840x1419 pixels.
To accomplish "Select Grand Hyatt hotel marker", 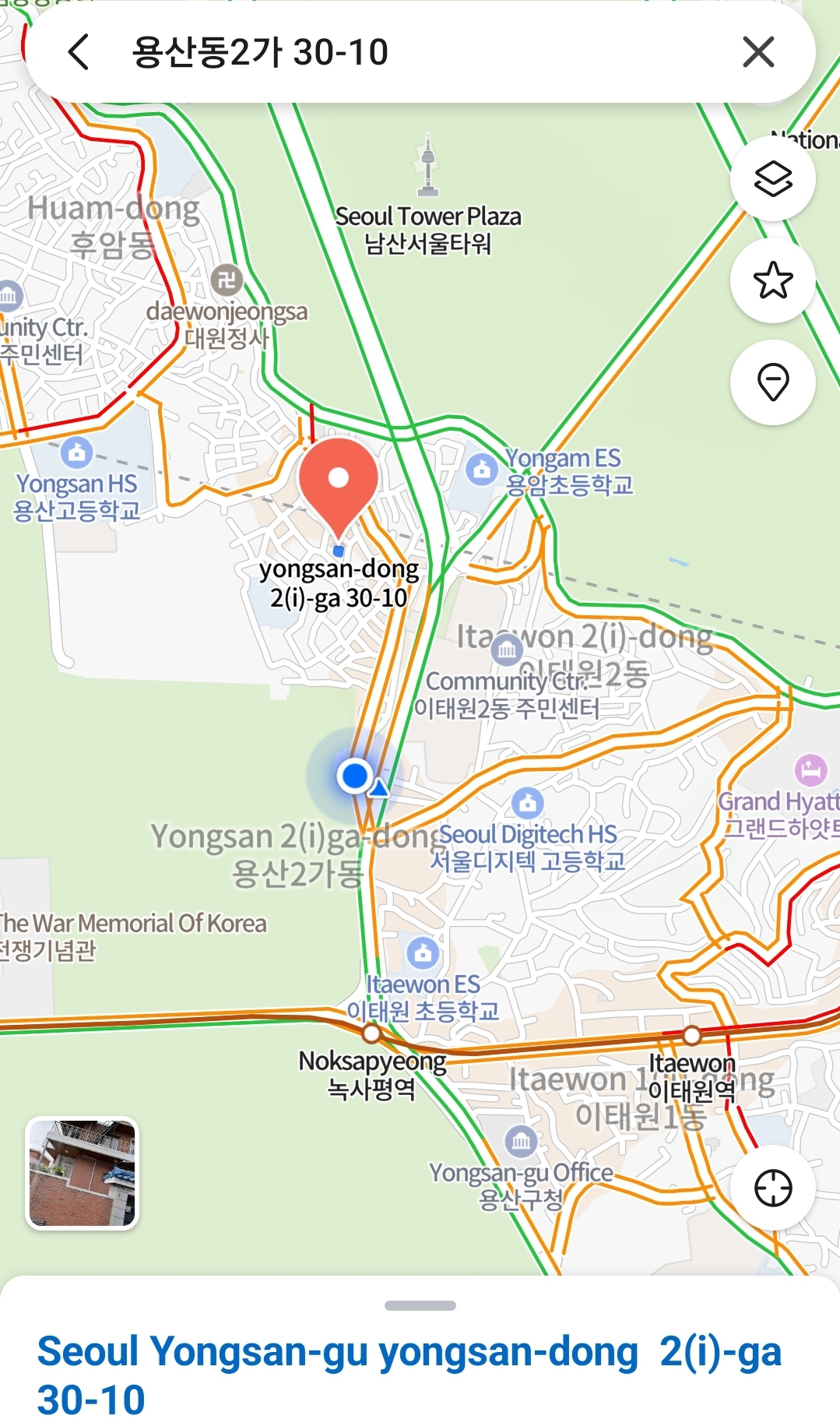I will coord(810,769).
